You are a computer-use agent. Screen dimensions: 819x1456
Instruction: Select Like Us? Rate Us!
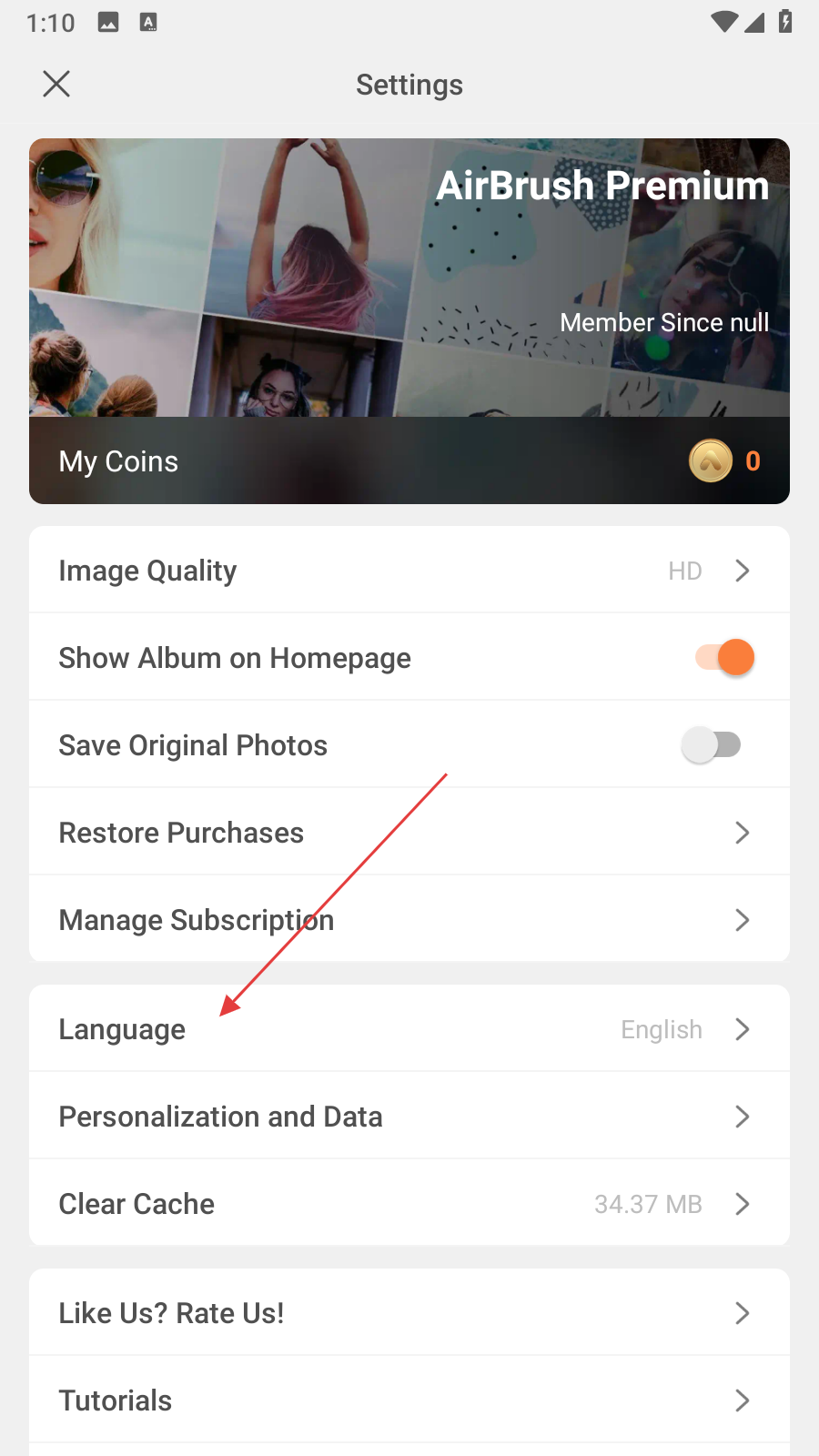[x=409, y=1313]
